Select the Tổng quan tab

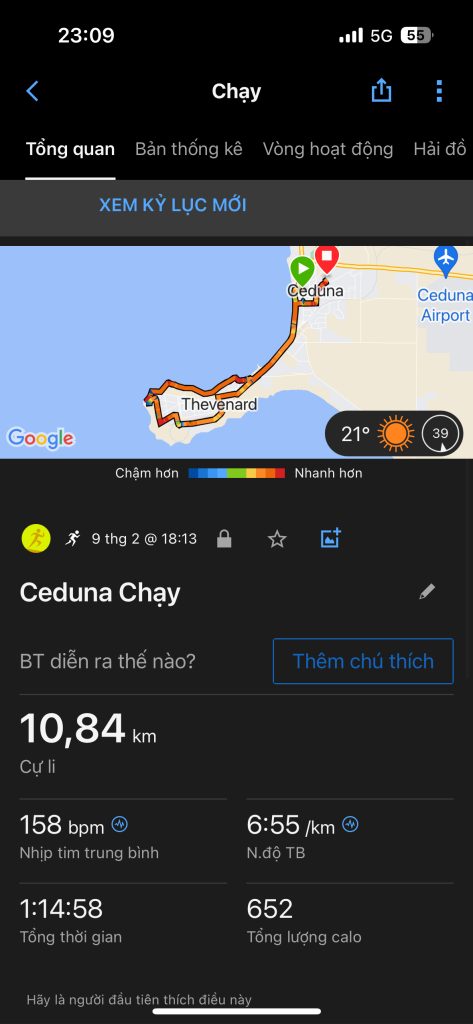pos(71,149)
